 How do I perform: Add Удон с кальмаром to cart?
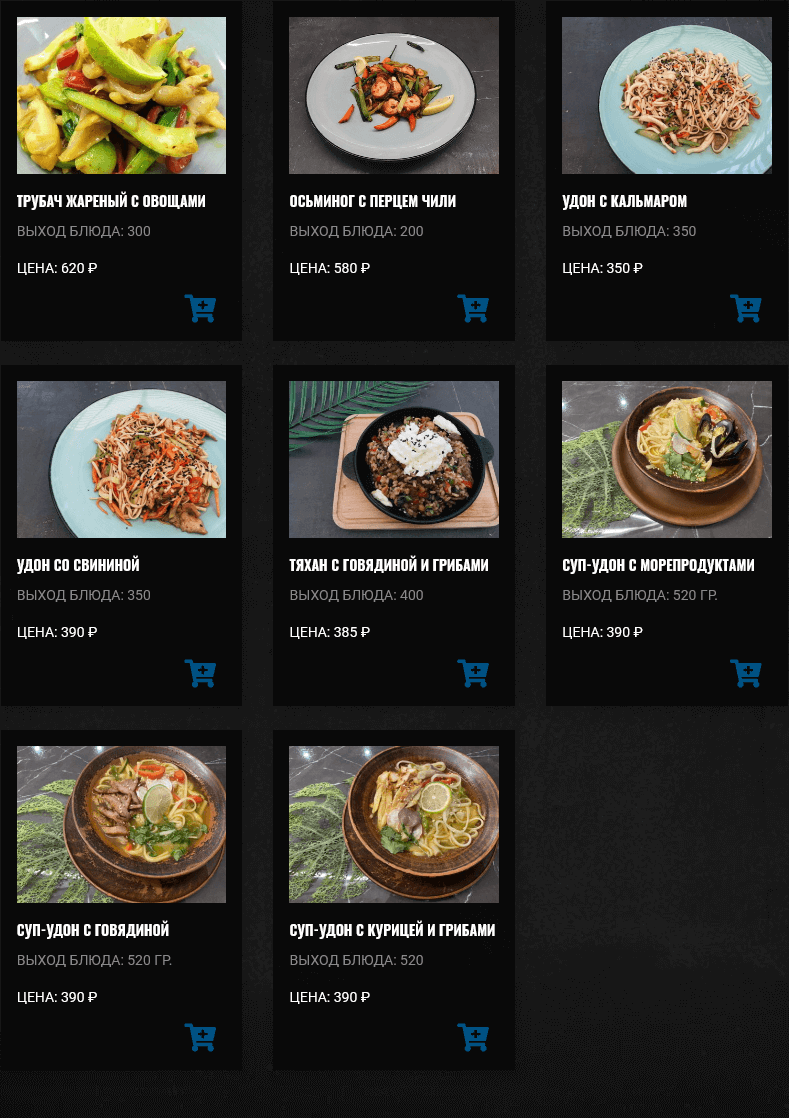746,308
